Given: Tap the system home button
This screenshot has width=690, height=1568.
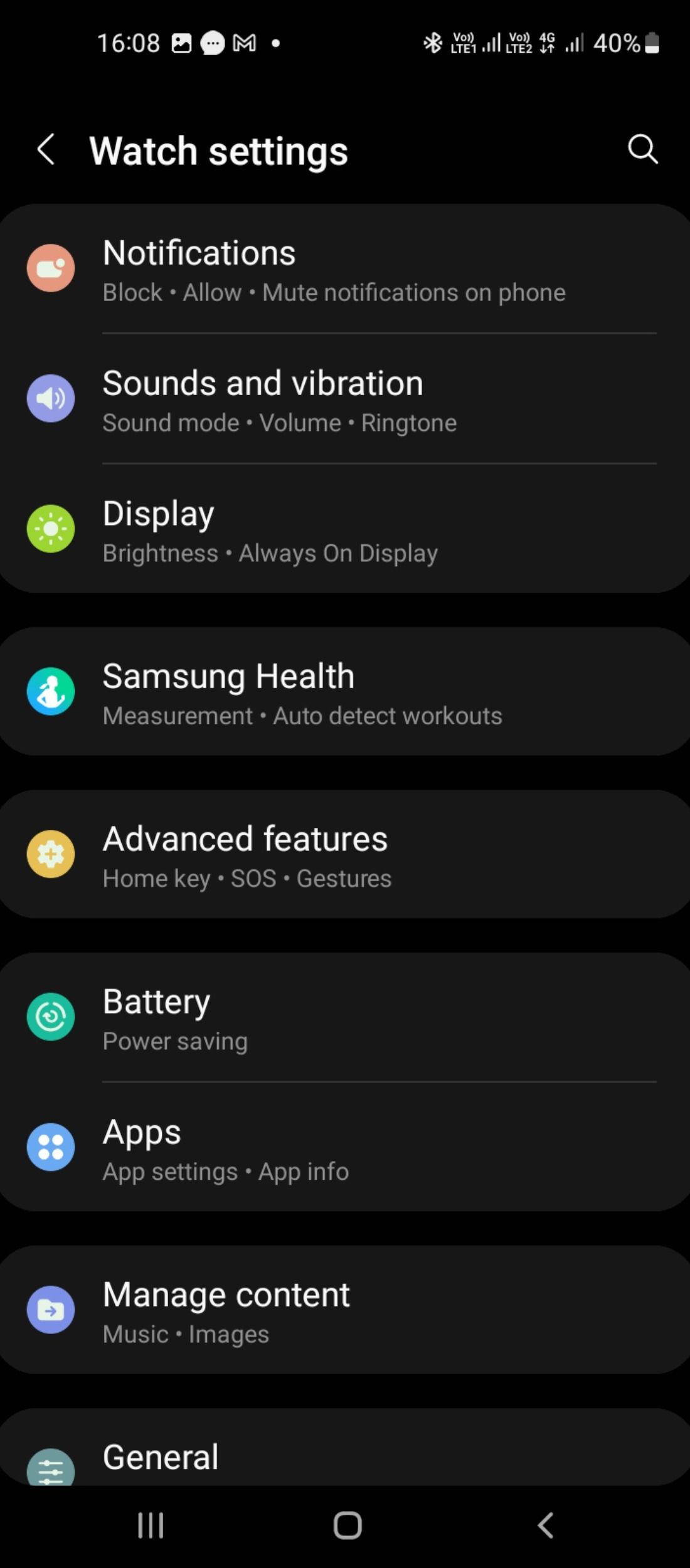Looking at the screenshot, I should [347, 1525].
